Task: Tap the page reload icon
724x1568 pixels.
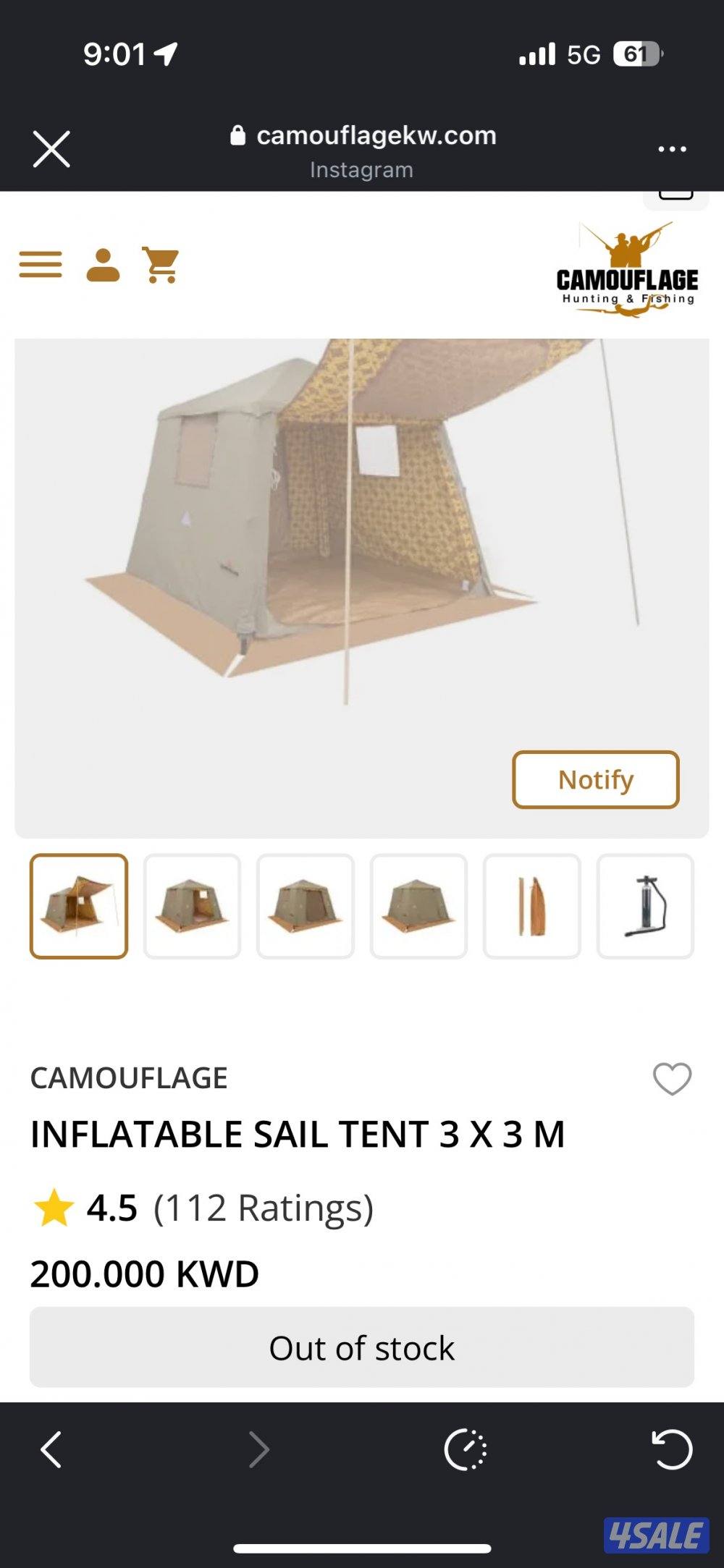Action: pos(673,1449)
